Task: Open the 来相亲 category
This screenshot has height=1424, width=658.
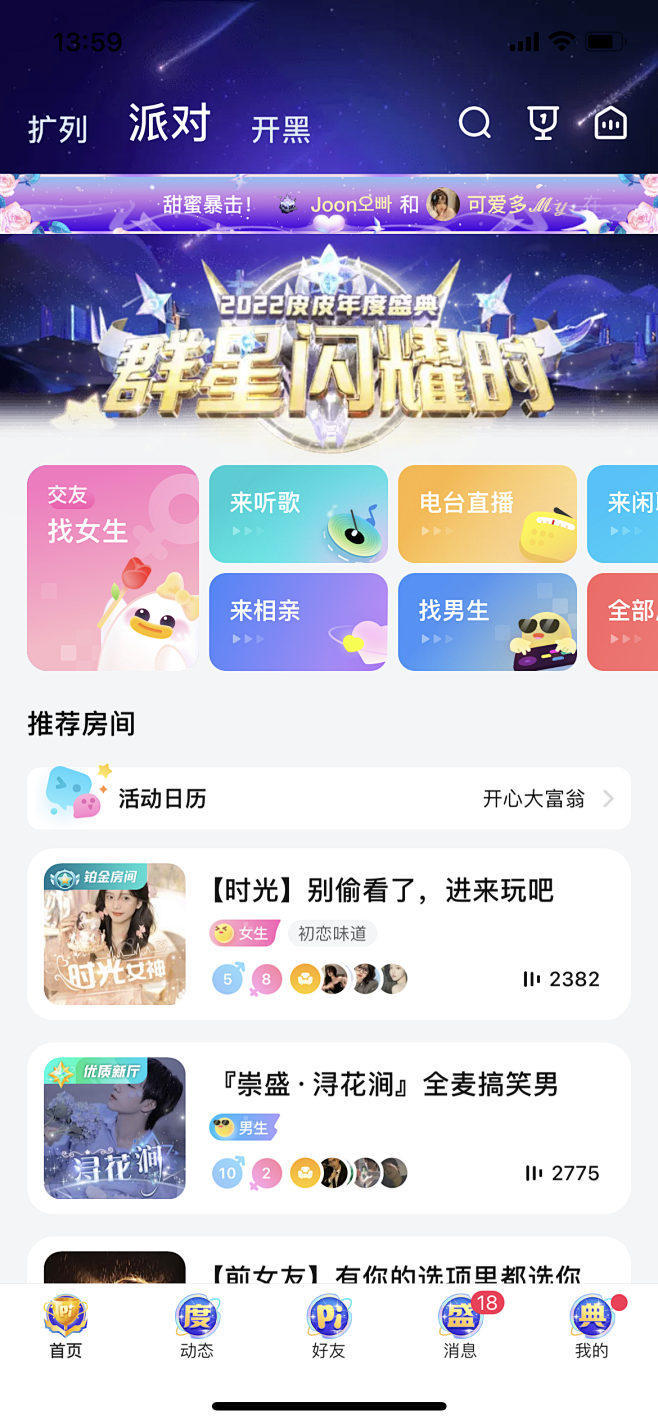Action: pos(298,621)
